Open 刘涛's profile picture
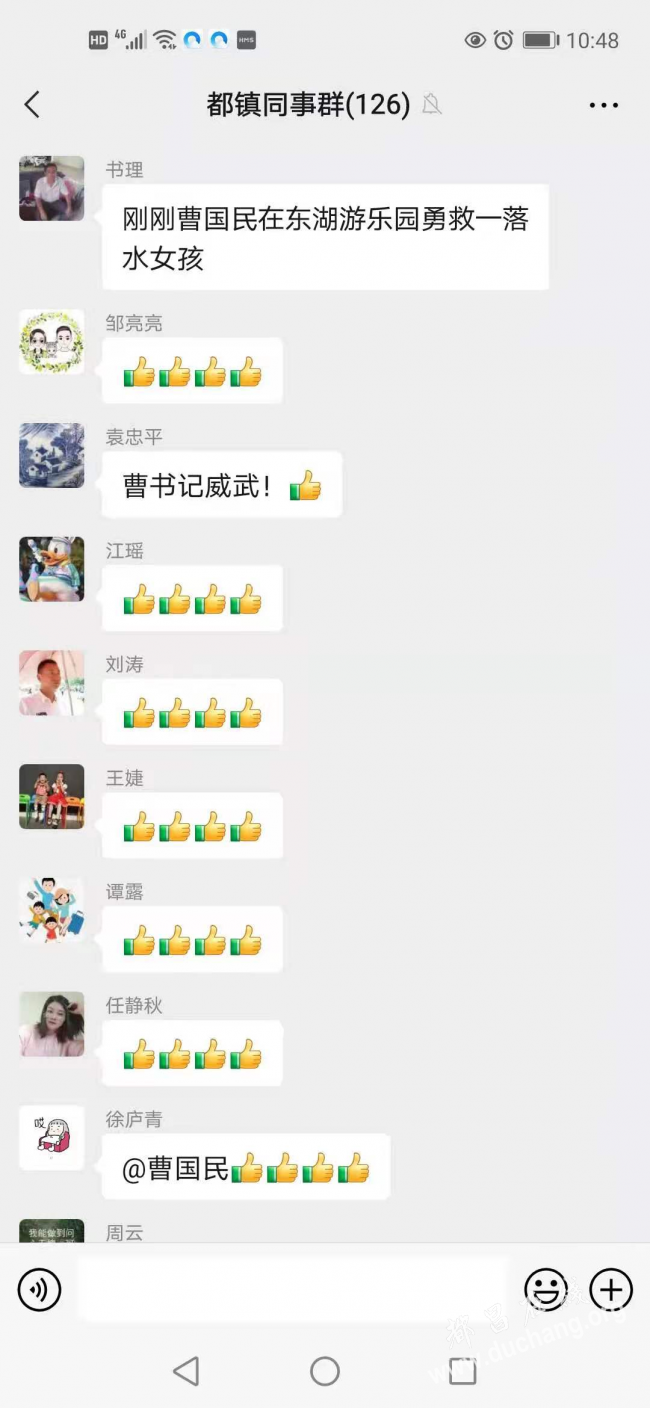The width and height of the screenshot is (650, 1408). [x=51, y=683]
